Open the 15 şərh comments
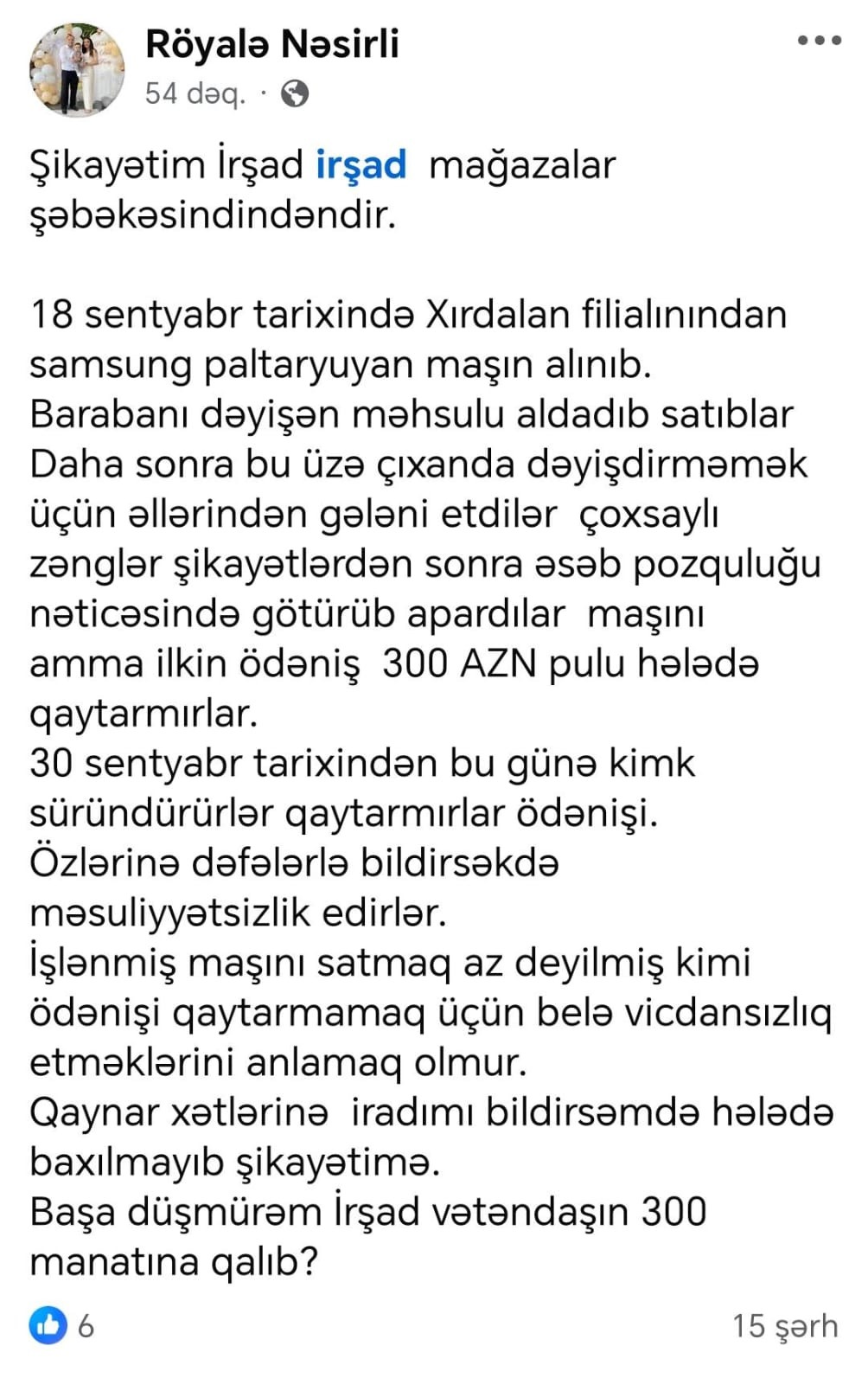This screenshot has width=868, height=1384. 784,1325
